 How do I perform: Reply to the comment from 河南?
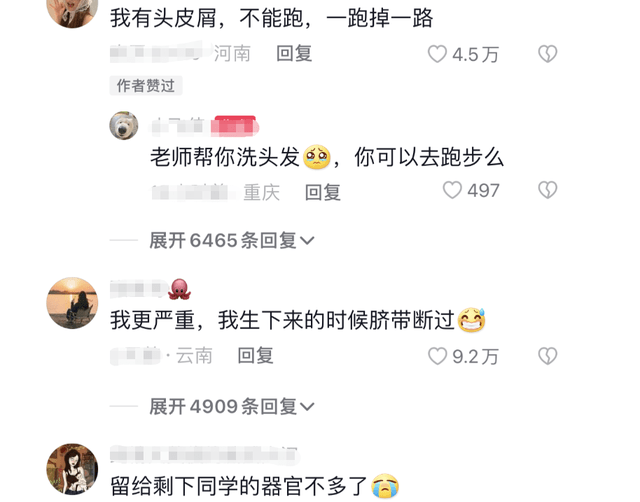click(x=294, y=54)
